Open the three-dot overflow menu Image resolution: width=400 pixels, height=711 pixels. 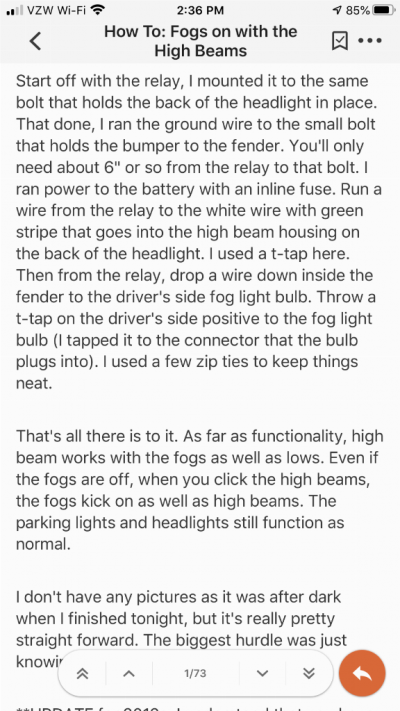370,41
